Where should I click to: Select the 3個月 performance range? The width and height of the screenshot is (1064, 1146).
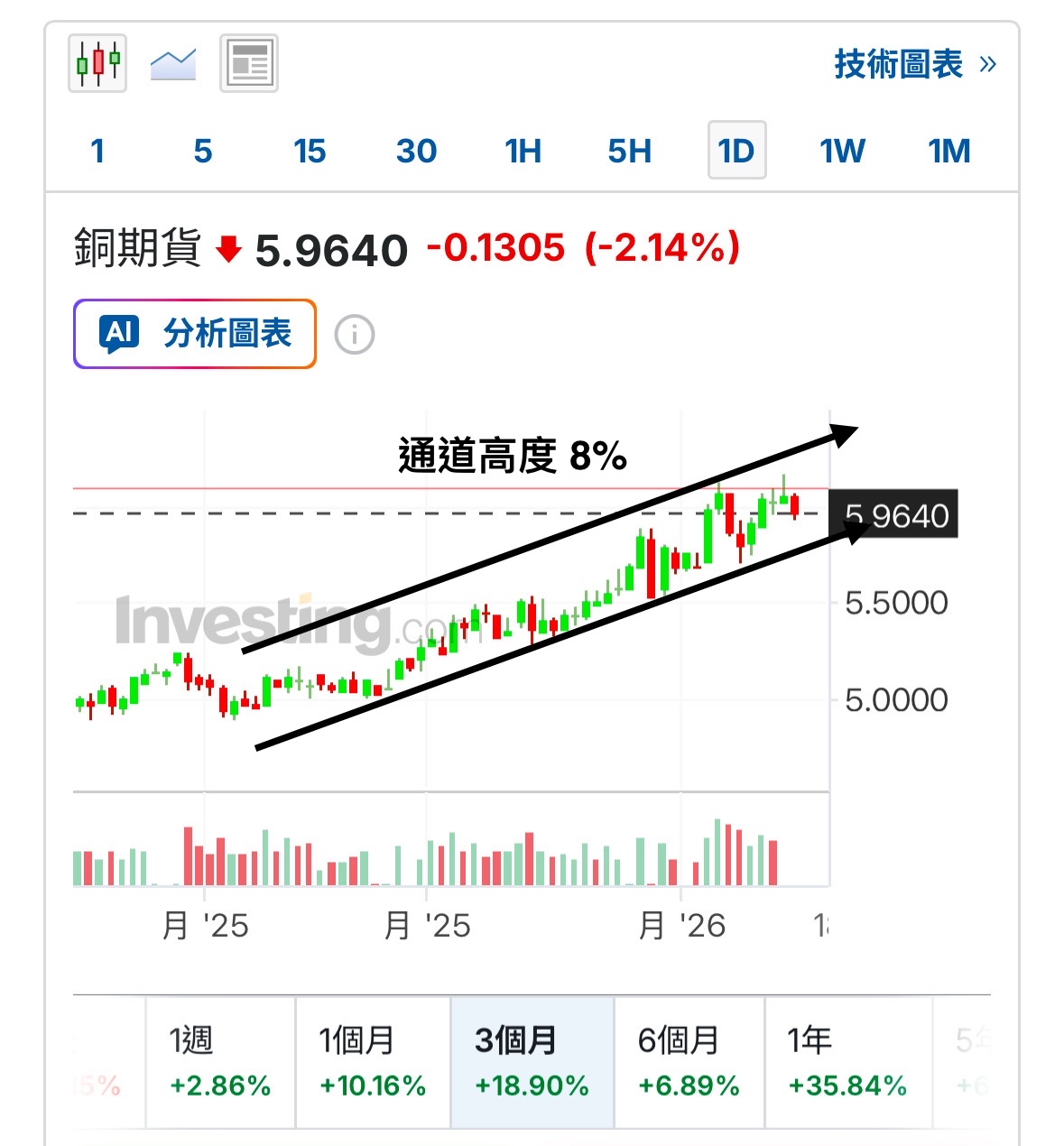532,1062
